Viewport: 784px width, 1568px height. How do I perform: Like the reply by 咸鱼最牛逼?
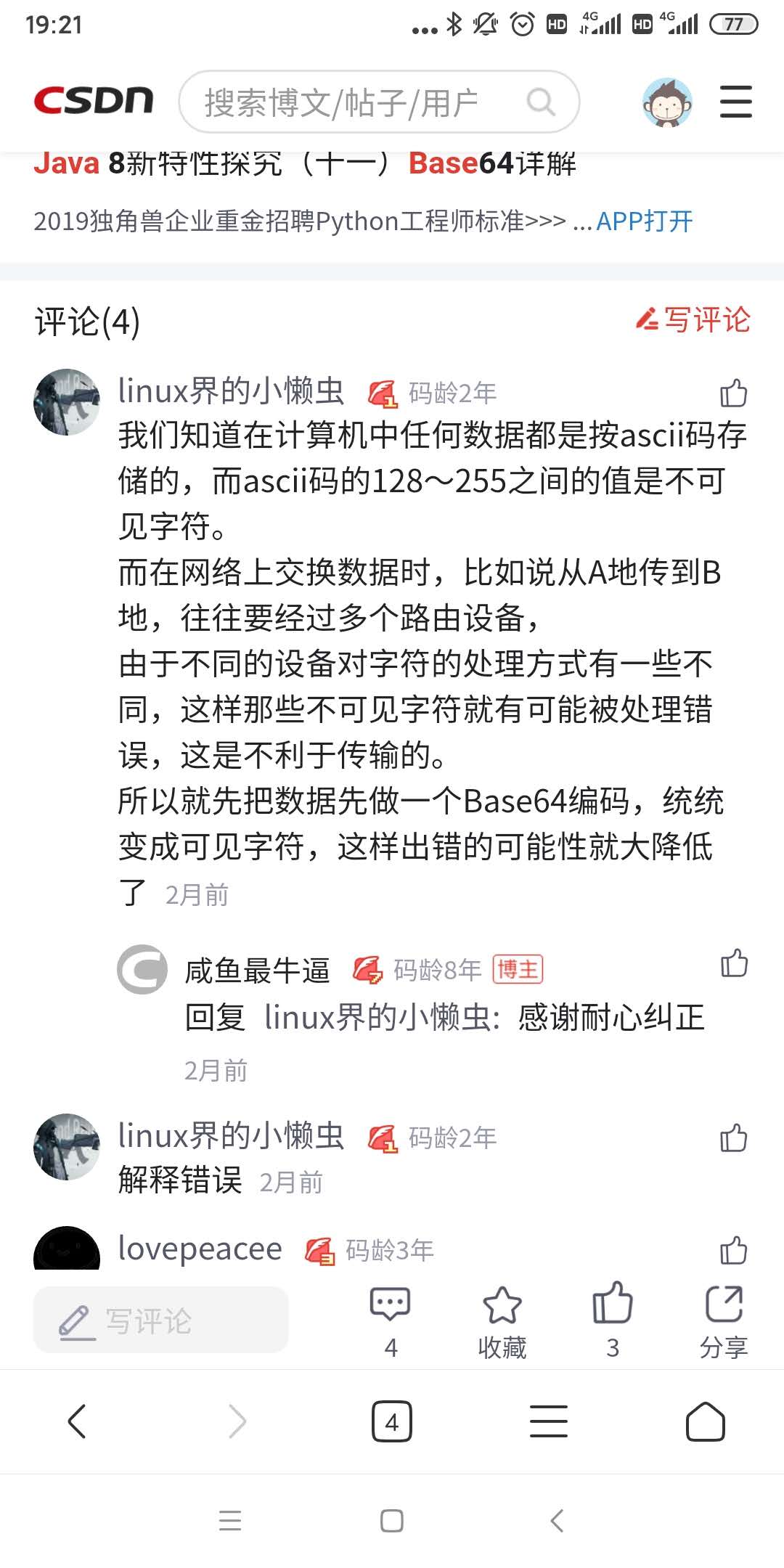point(733,963)
